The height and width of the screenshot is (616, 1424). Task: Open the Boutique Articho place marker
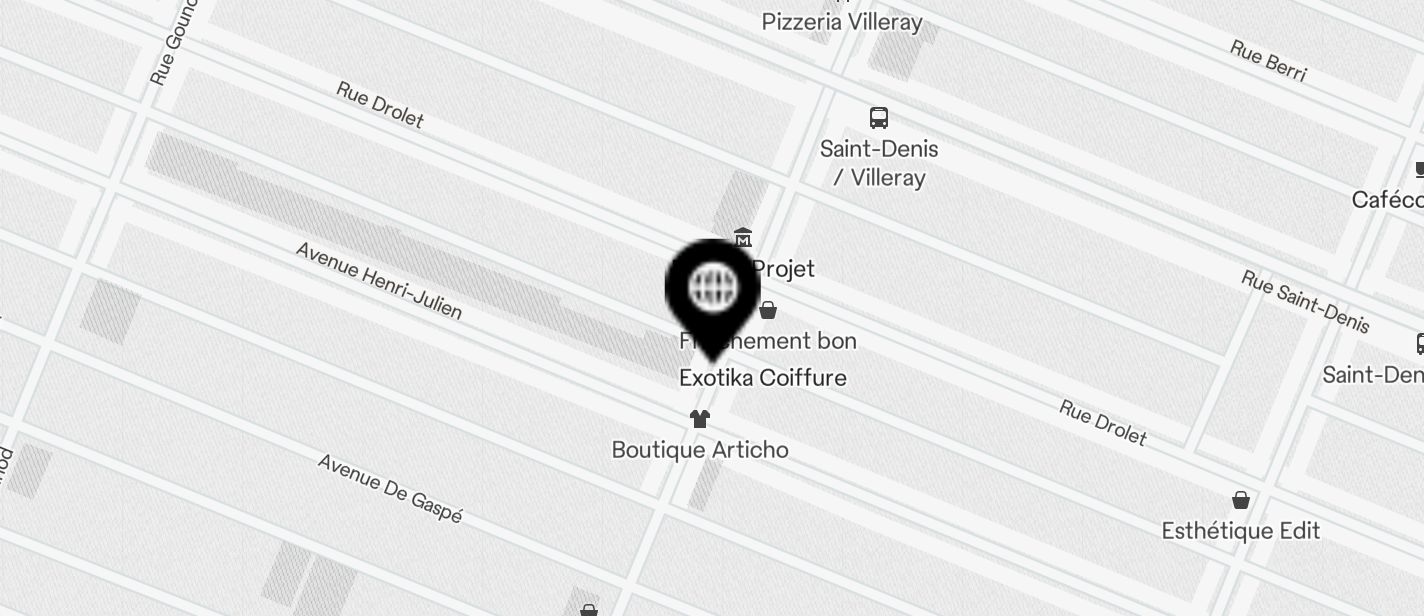click(x=700, y=419)
